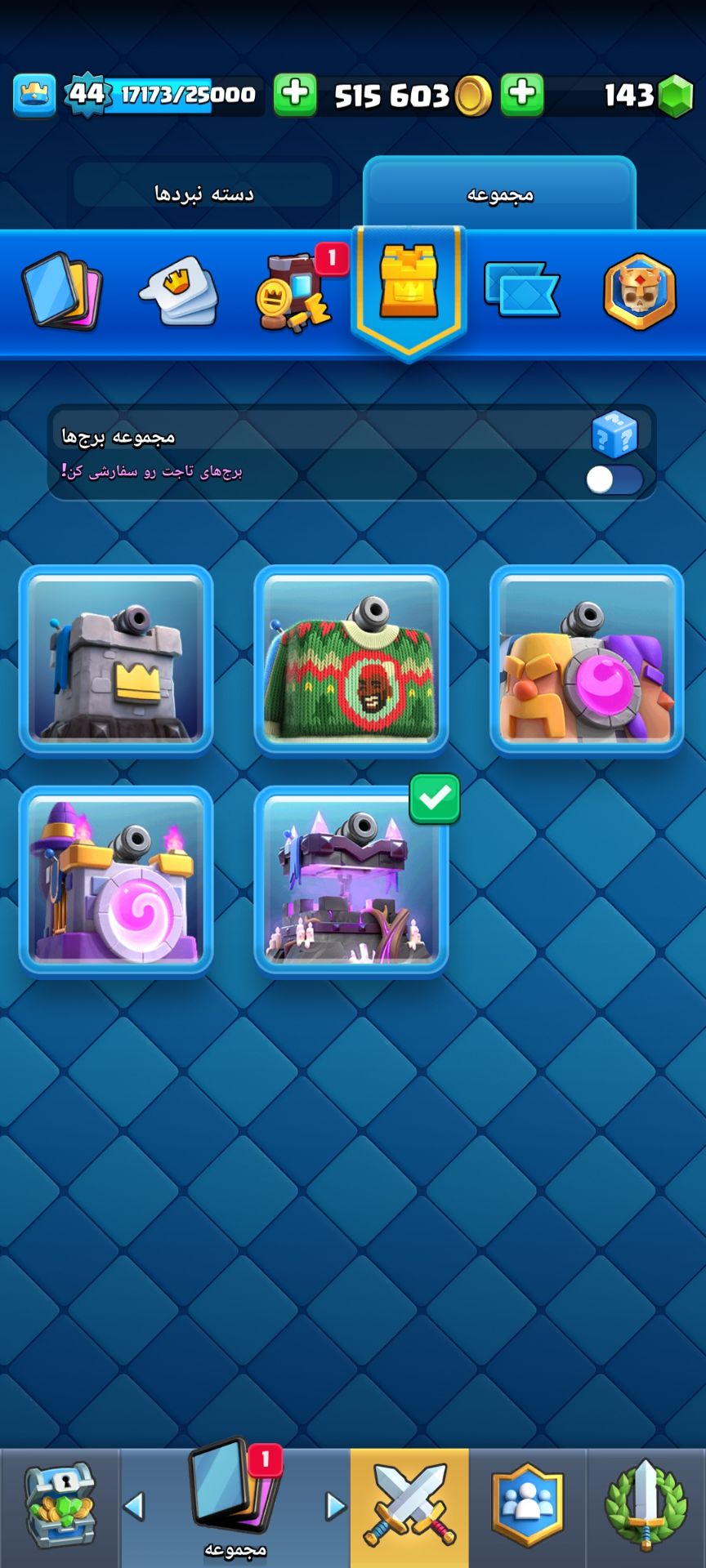Select the pink orb barbarian tower skin

(587, 660)
